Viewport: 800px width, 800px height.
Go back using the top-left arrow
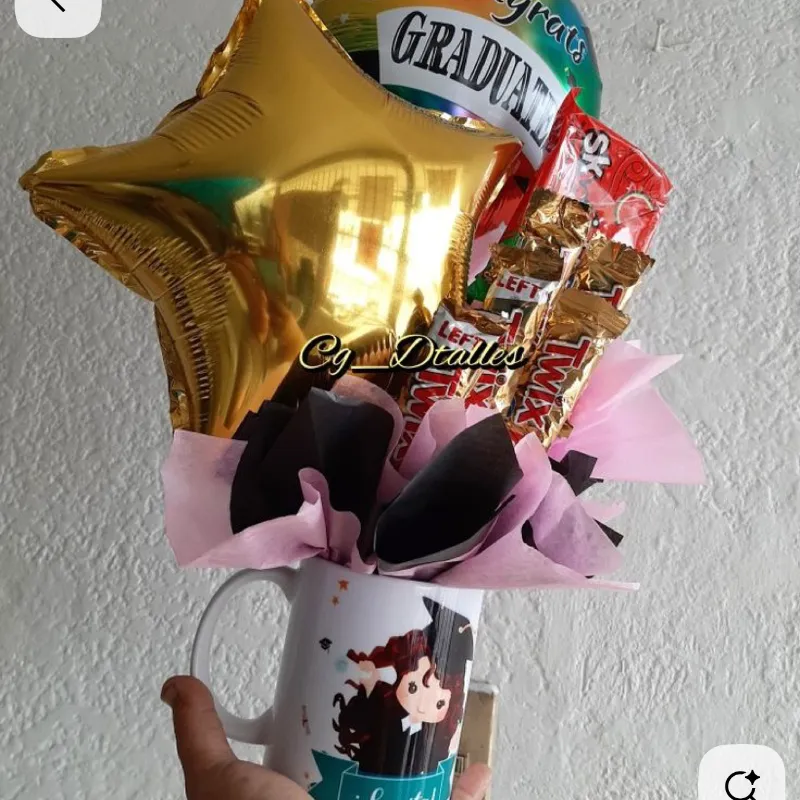pyautogui.click(x=55, y=8)
